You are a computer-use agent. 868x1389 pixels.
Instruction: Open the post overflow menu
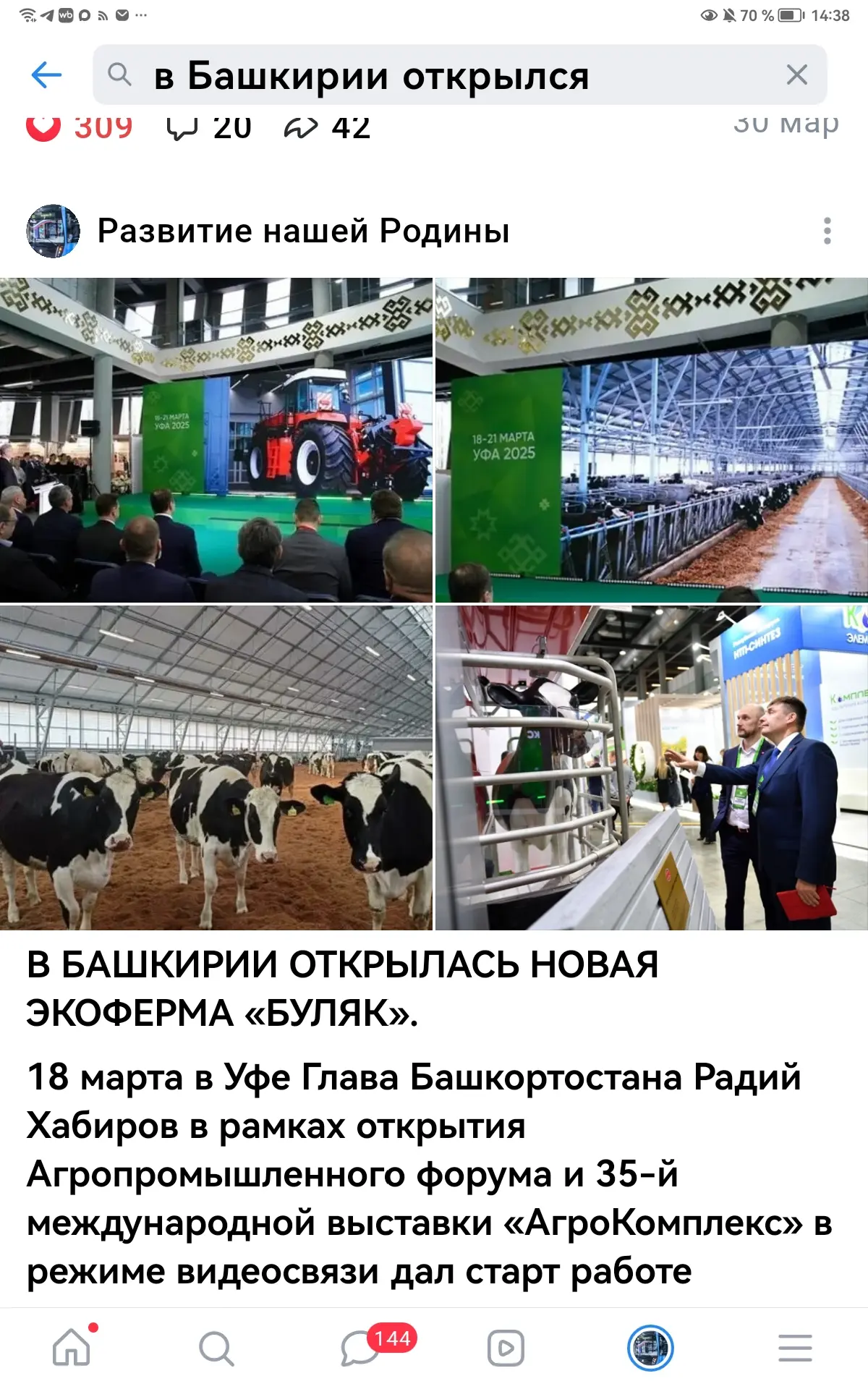tap(827, 231)
